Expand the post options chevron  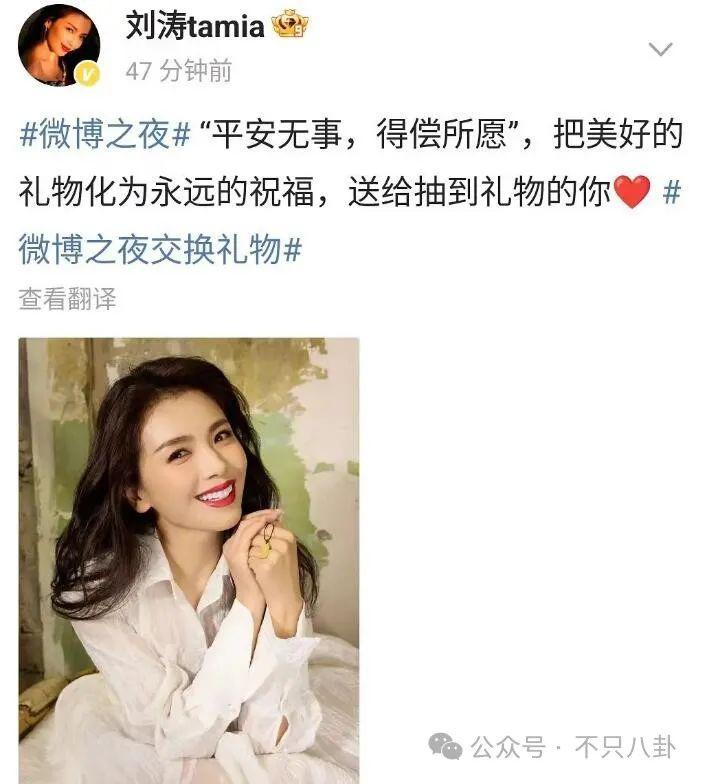click(660, 49)
